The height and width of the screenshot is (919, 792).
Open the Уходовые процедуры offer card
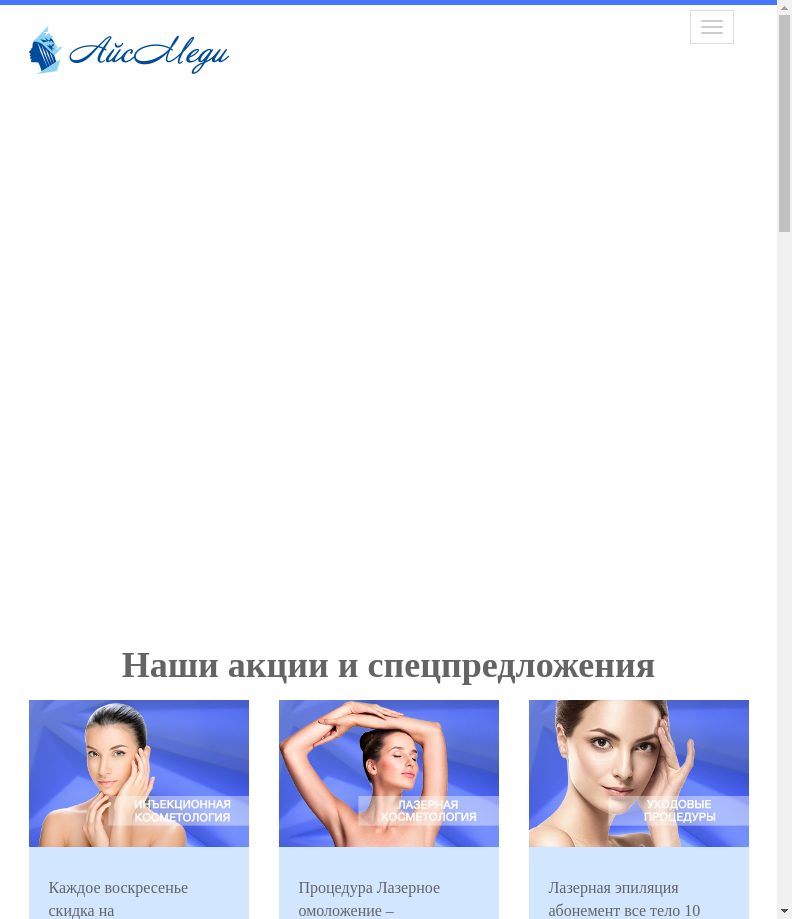point(639,773)
